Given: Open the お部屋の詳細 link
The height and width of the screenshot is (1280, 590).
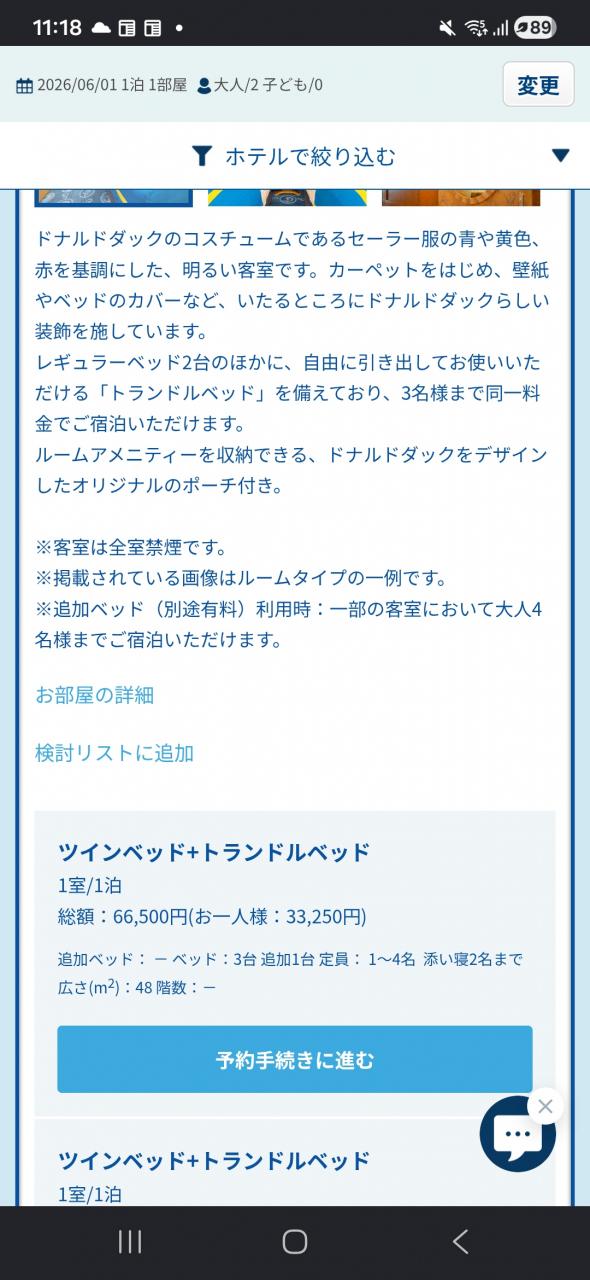Looking at the screenshot, I should click(94, 695).
